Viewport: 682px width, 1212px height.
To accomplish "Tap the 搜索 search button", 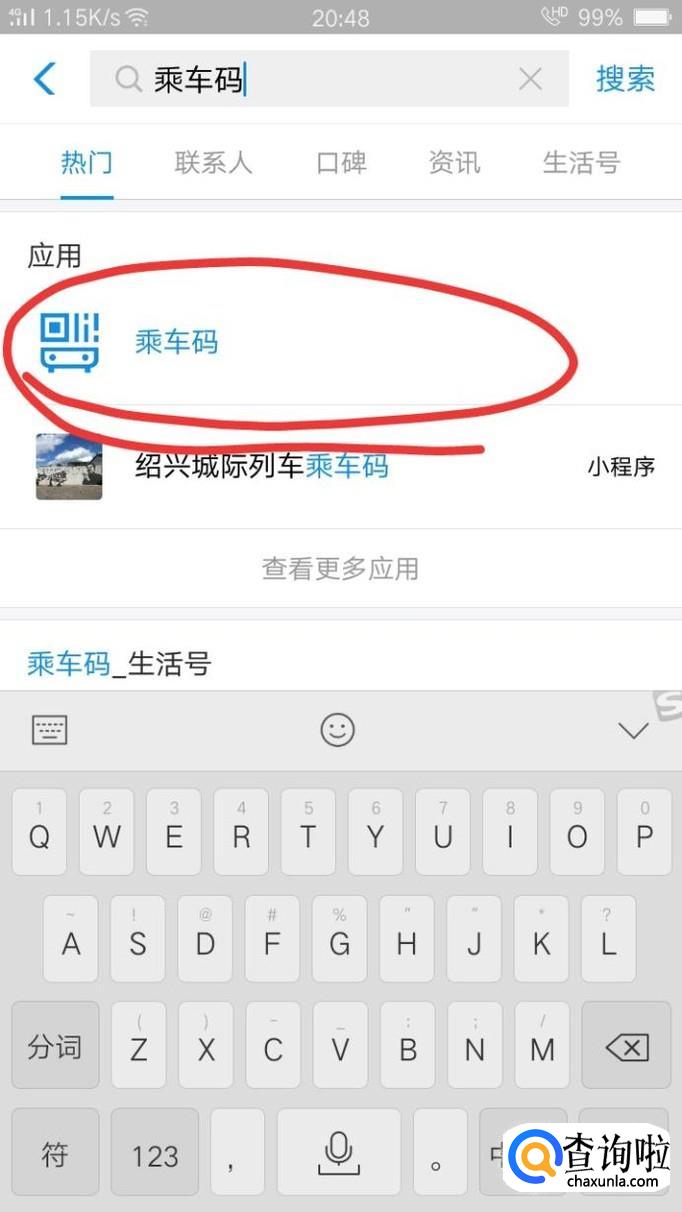I will click(625, 79).
